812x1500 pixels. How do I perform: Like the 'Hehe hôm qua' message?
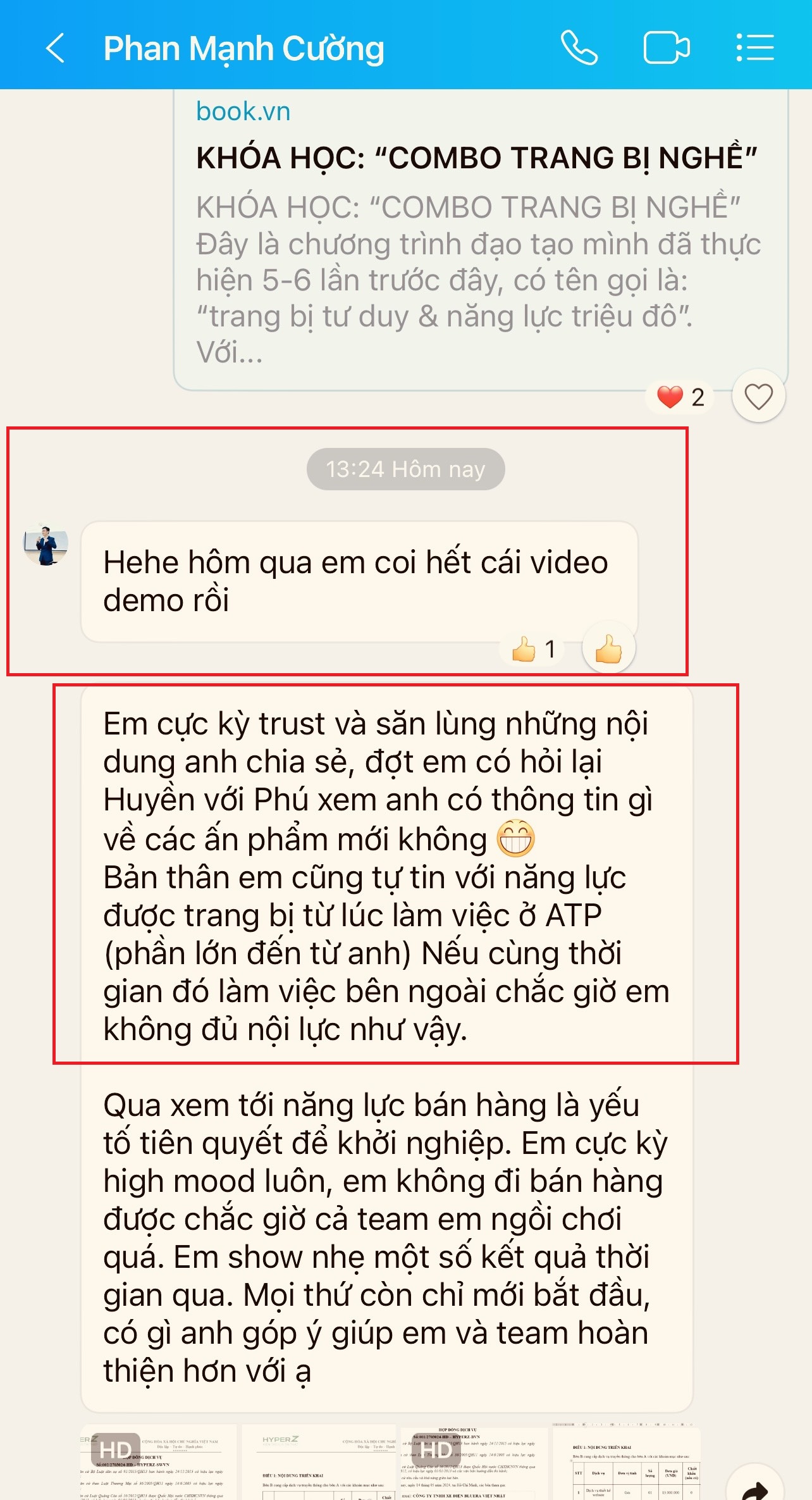click(608, 649)
